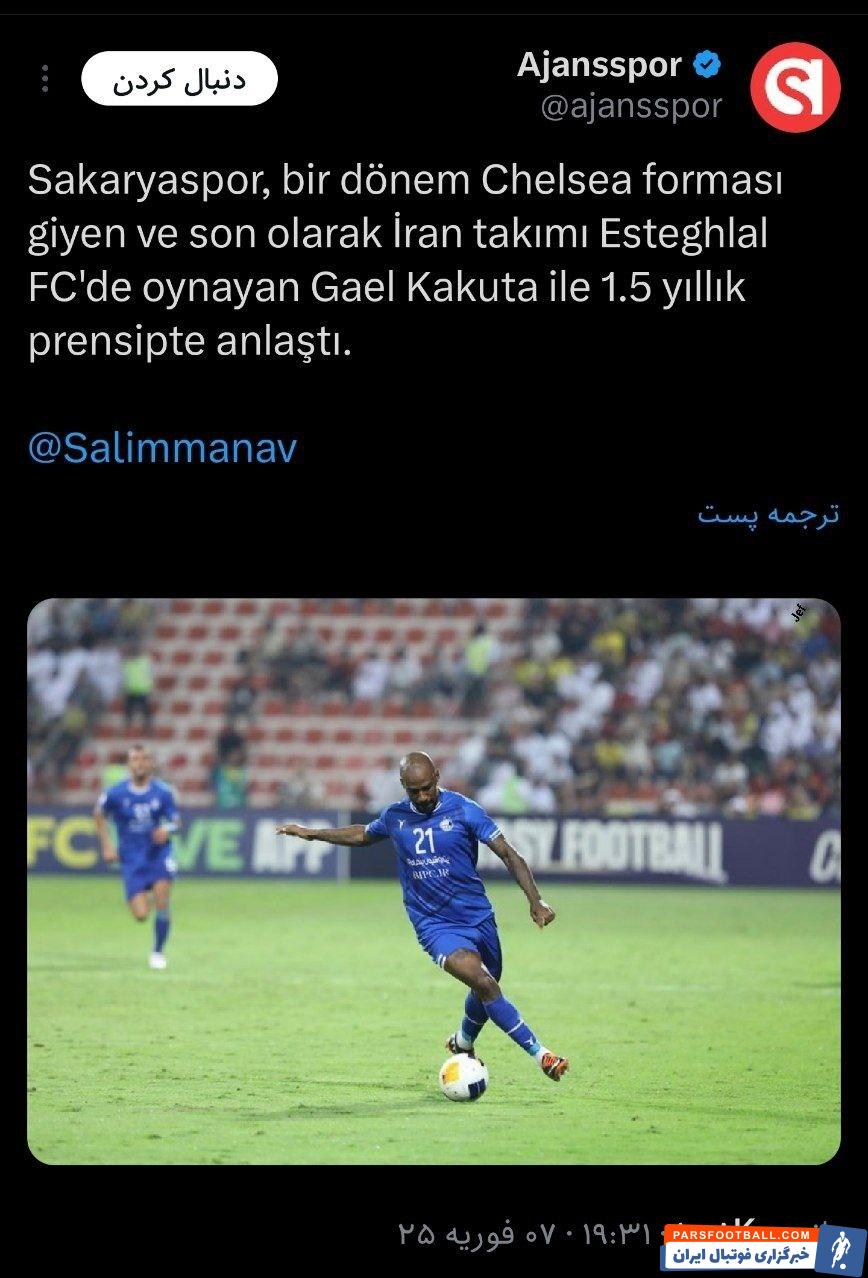
Task: Tap the دنبال کردن follow button
Action: pos(179,79)
